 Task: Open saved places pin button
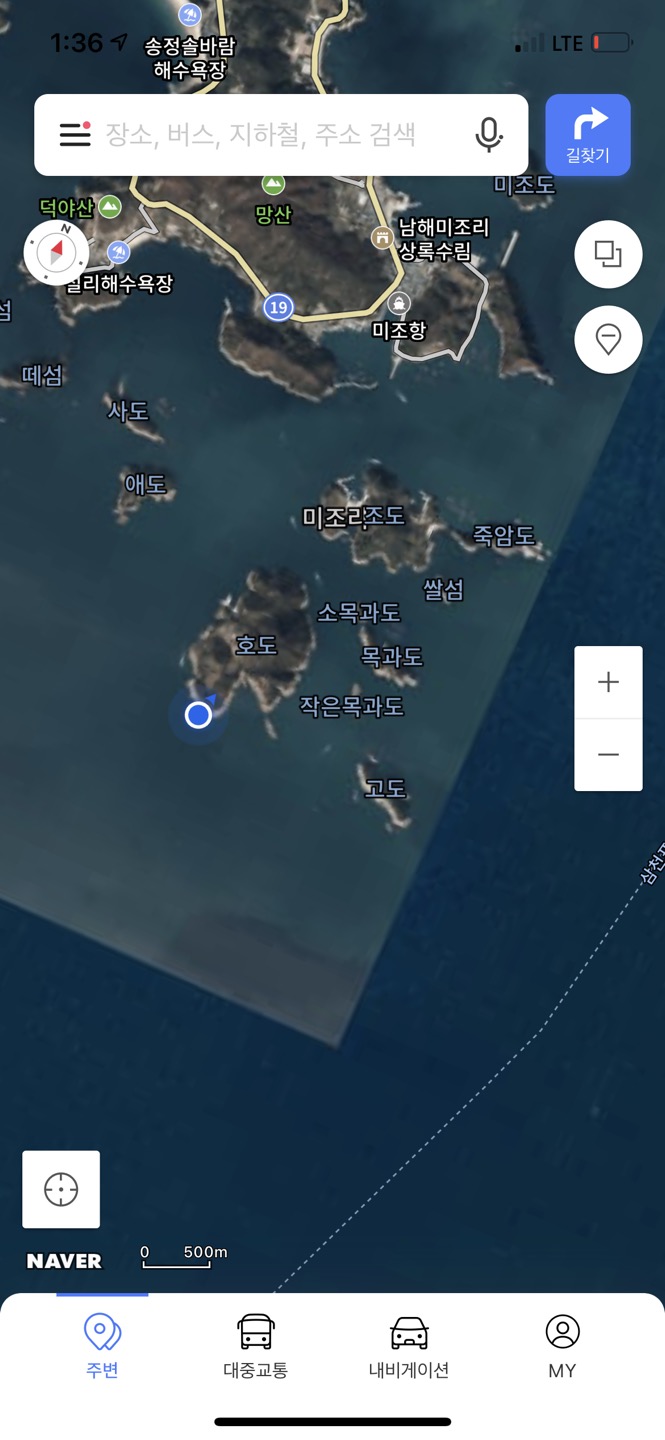coord(608,340)
